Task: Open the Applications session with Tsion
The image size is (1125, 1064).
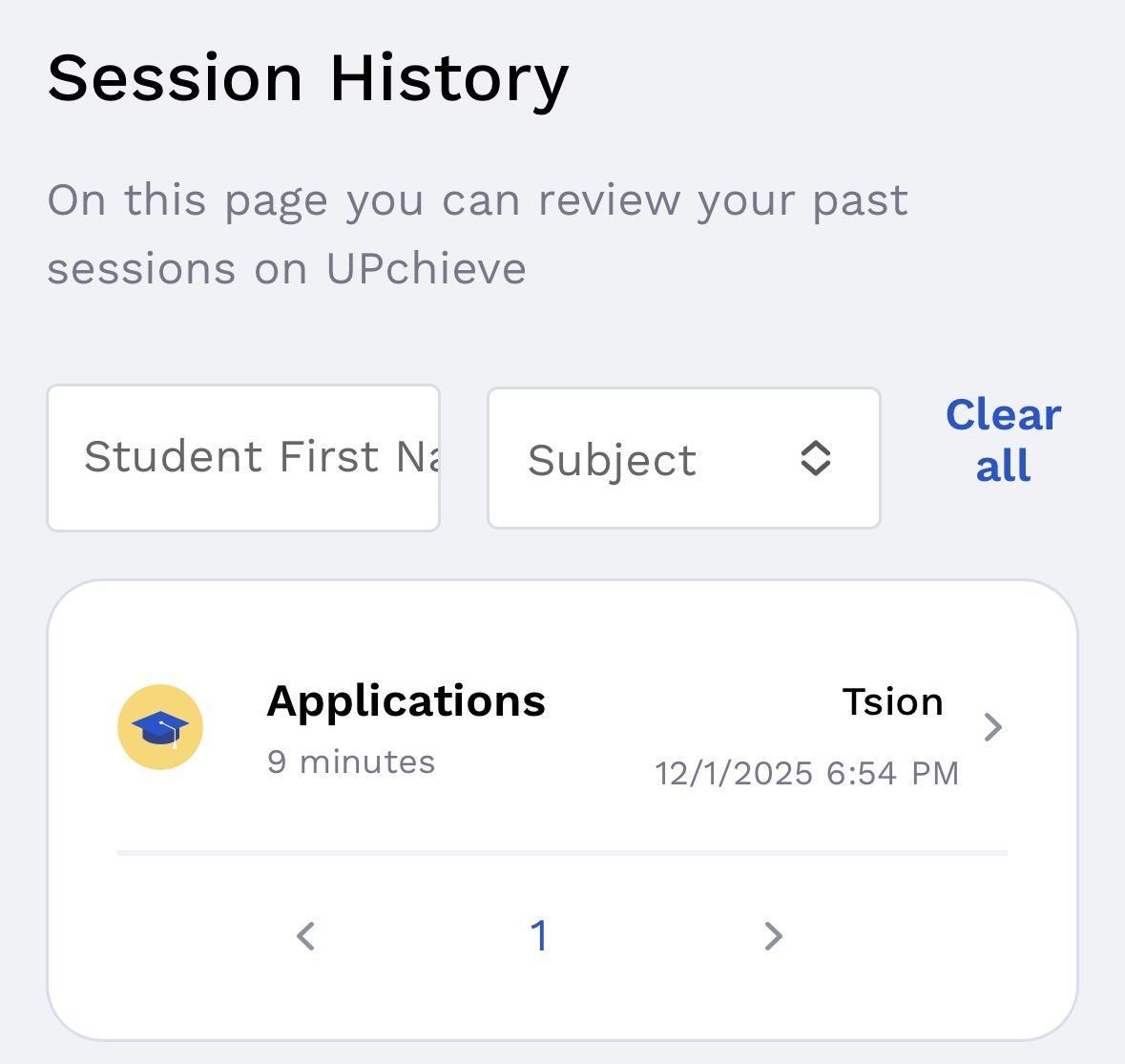Action: (x=561, y=729)
